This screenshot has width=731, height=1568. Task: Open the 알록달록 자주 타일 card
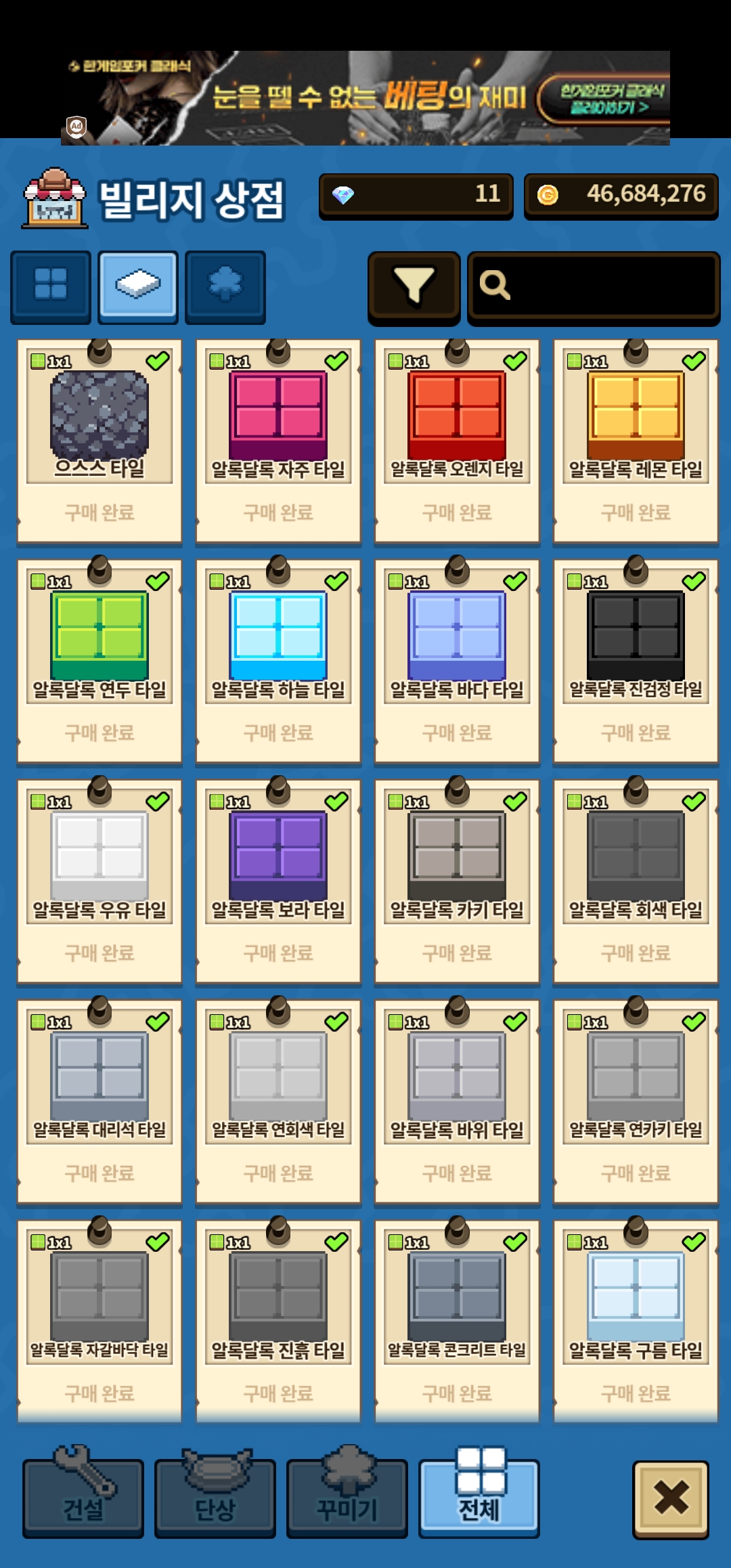278,440
